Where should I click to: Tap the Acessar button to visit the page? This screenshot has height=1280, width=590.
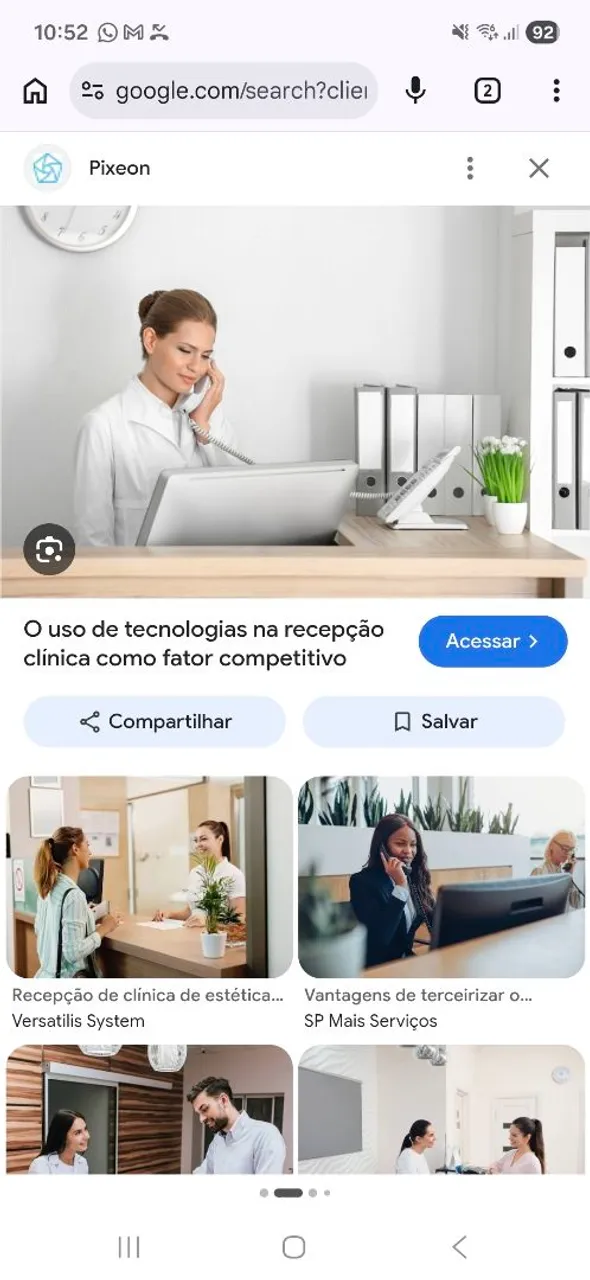click(493, 641)
